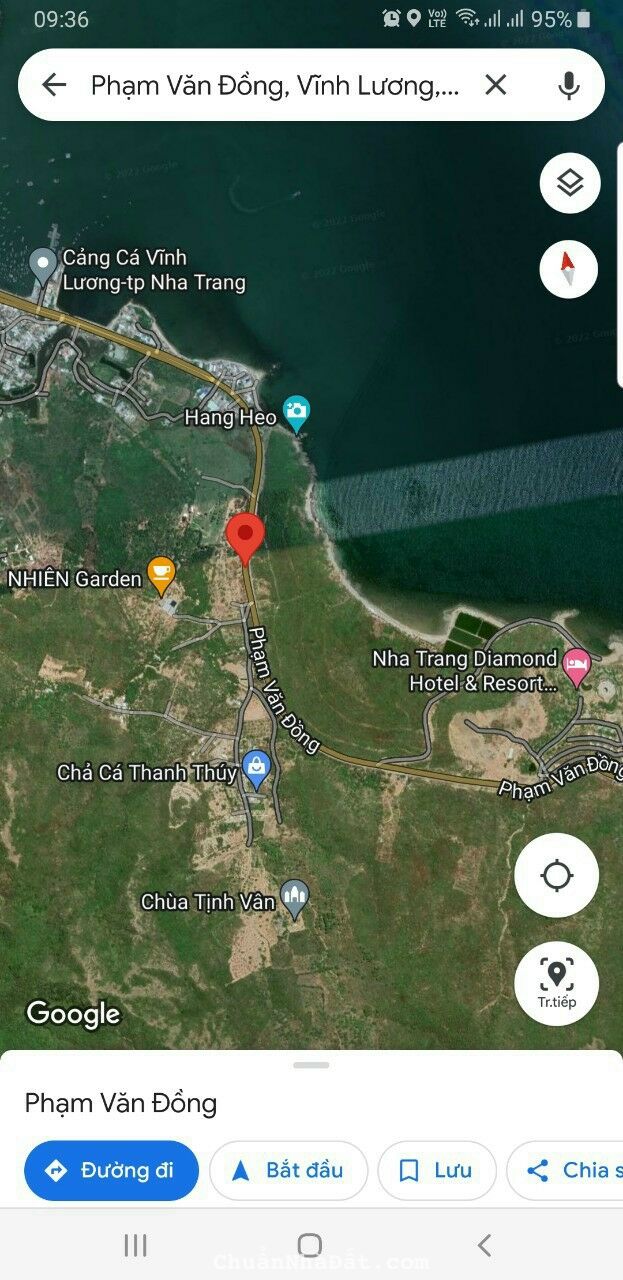Open Cảng Cá Vĩnh Lương place marker
Image resolution: width=623 pixels, height=1280 pixels.
click(x=43, y=266)
